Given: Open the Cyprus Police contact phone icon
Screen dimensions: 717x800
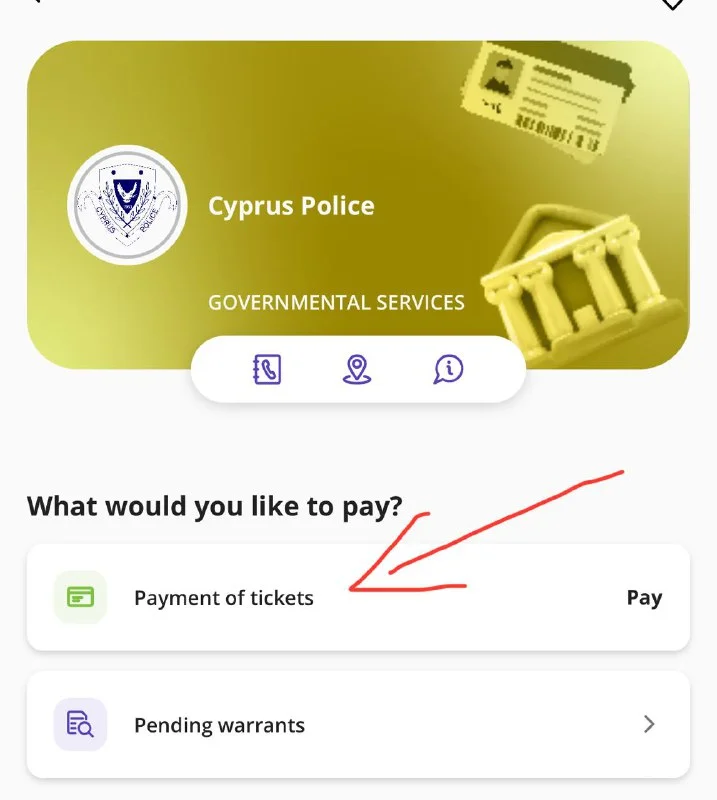Looking at the screenshot, I should (267, 369).
